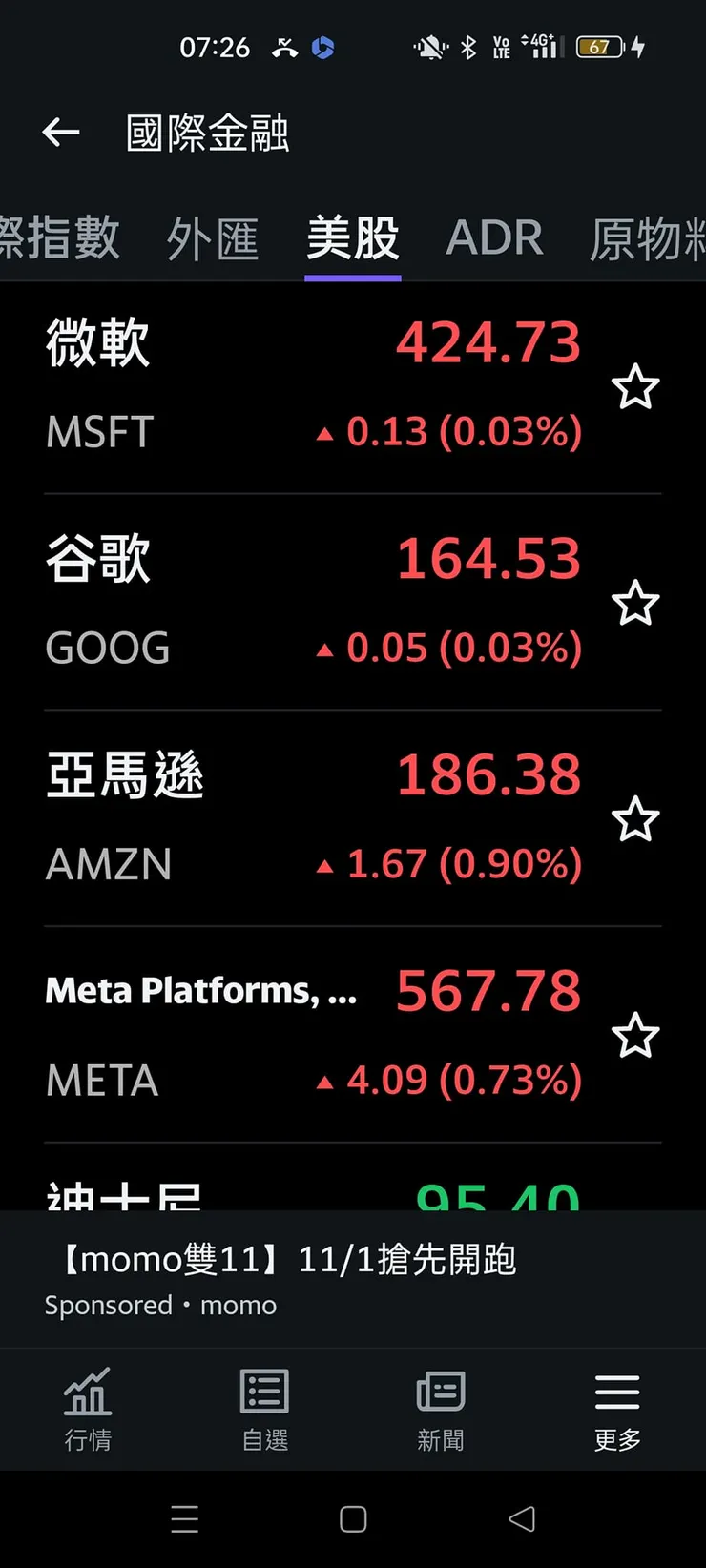Open the 新聞 news tab
This screenshot has height=1568, width=706.
click(441, 1409)
